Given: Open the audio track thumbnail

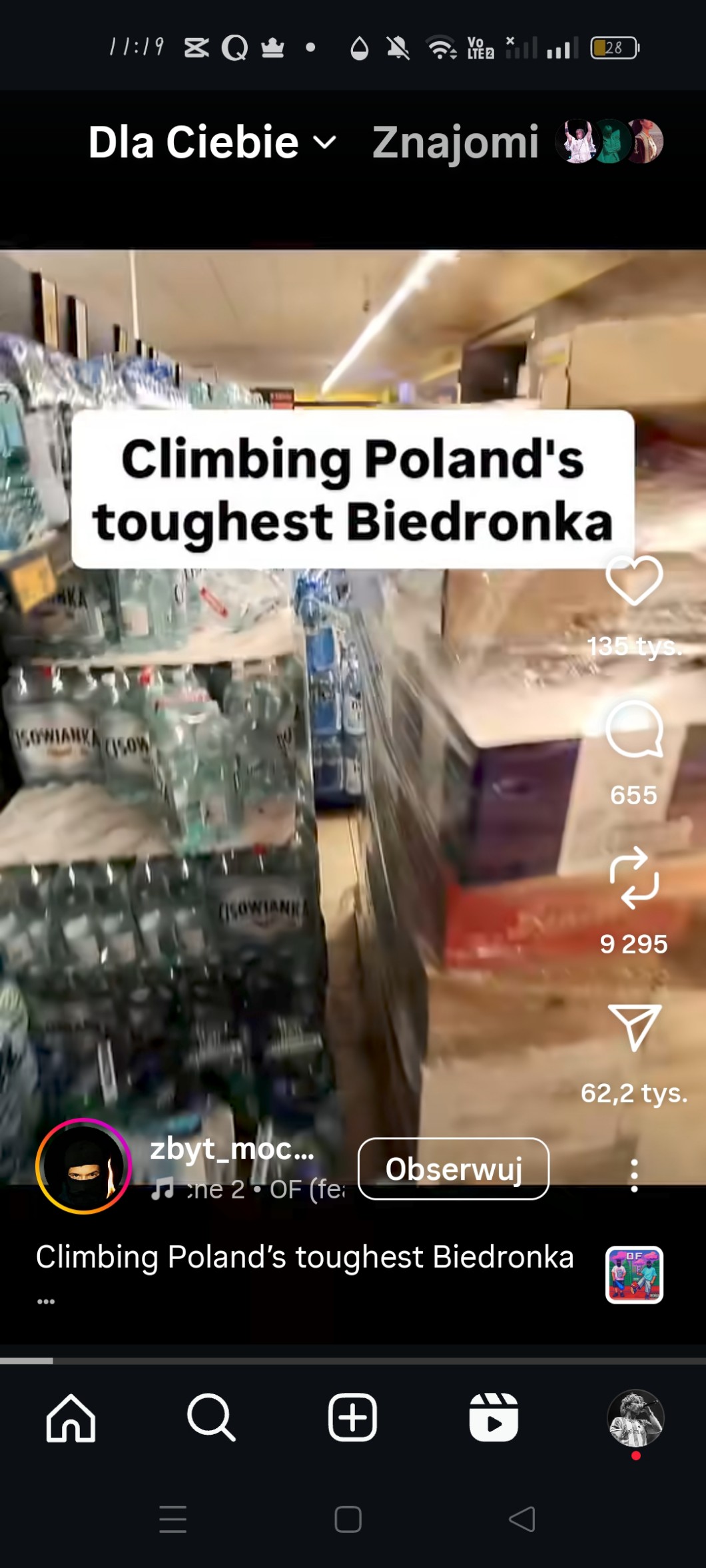Looking at the screenshot, I should point(634,1274).
